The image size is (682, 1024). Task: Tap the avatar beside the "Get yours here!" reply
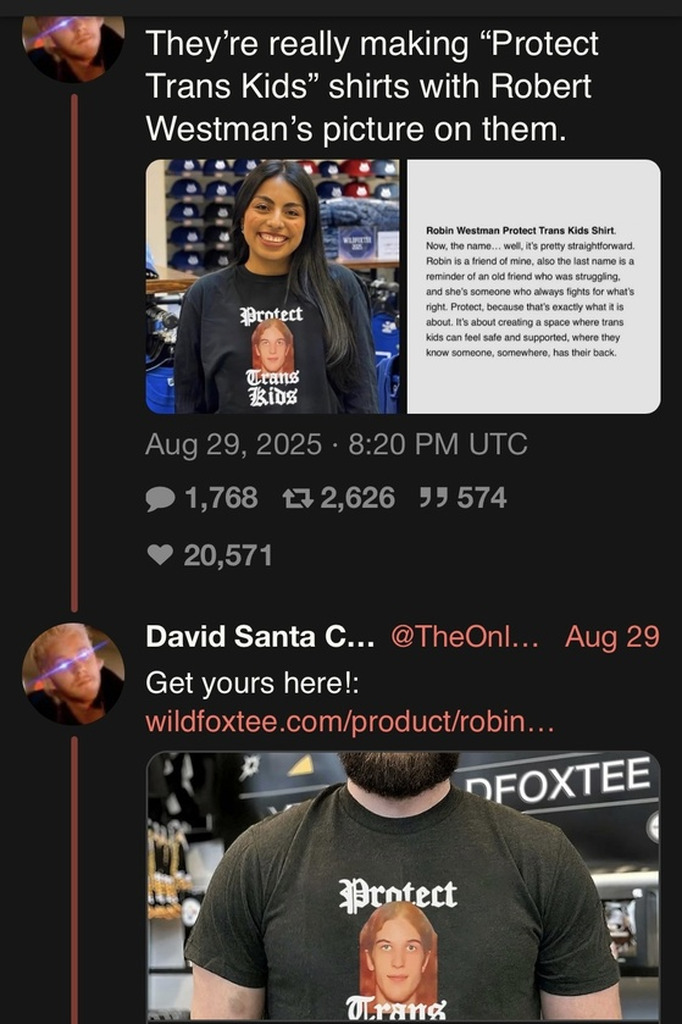[x=74, y=673]
